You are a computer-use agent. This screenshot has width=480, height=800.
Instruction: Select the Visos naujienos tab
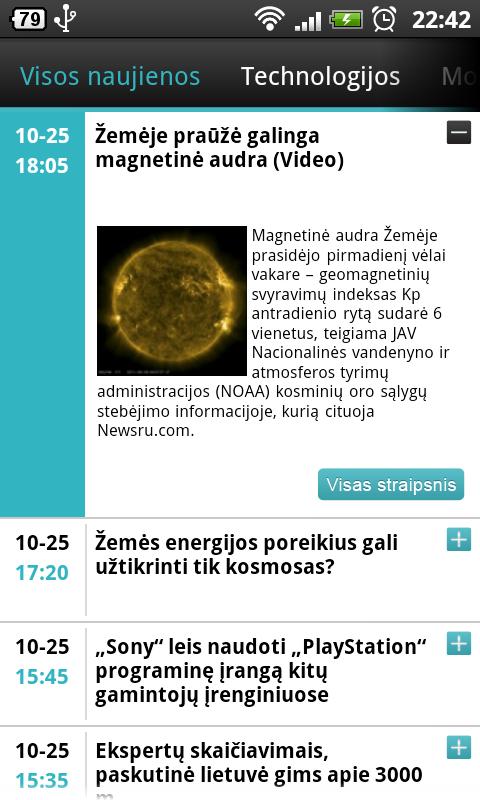pyautogui.click(x=110, y=77)
